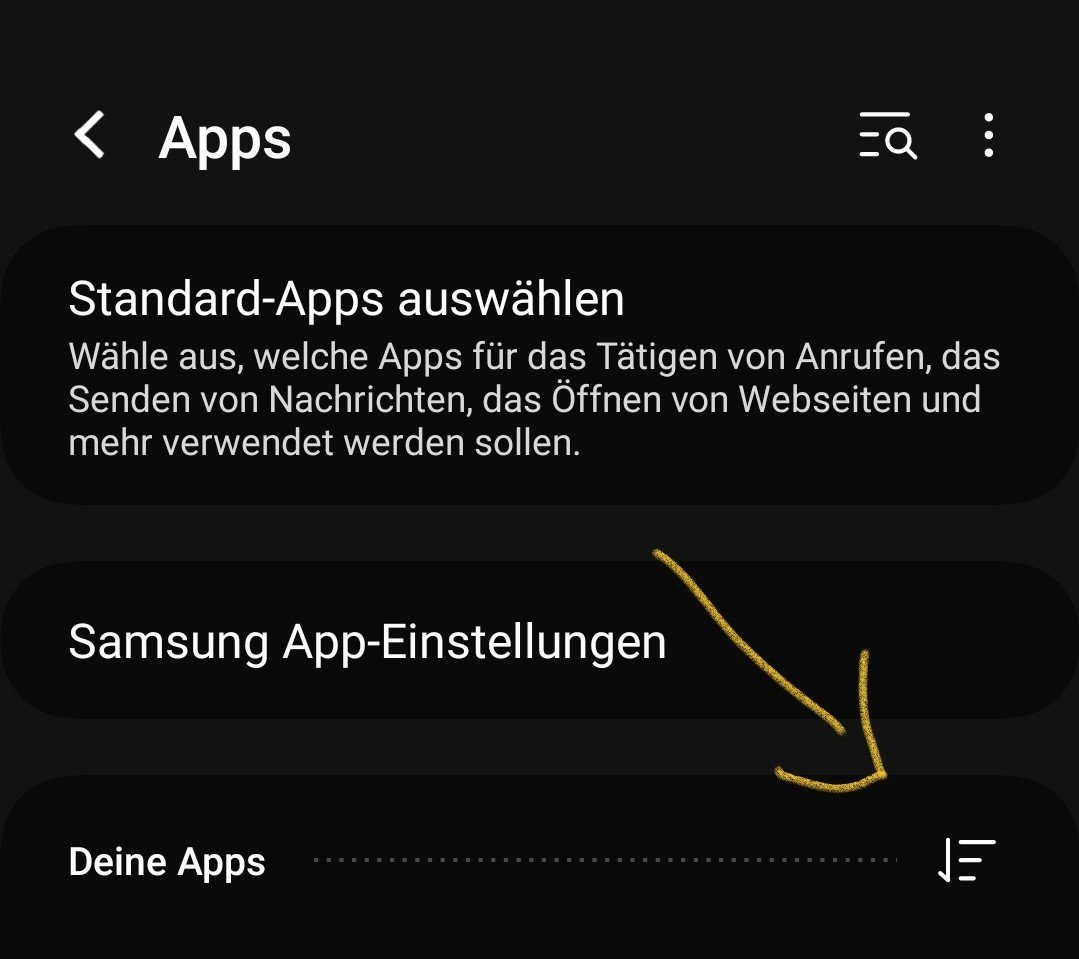Open the three-dot overflow menu
This screenshot has height=959, width=1079.
click(x=988, y=135)
